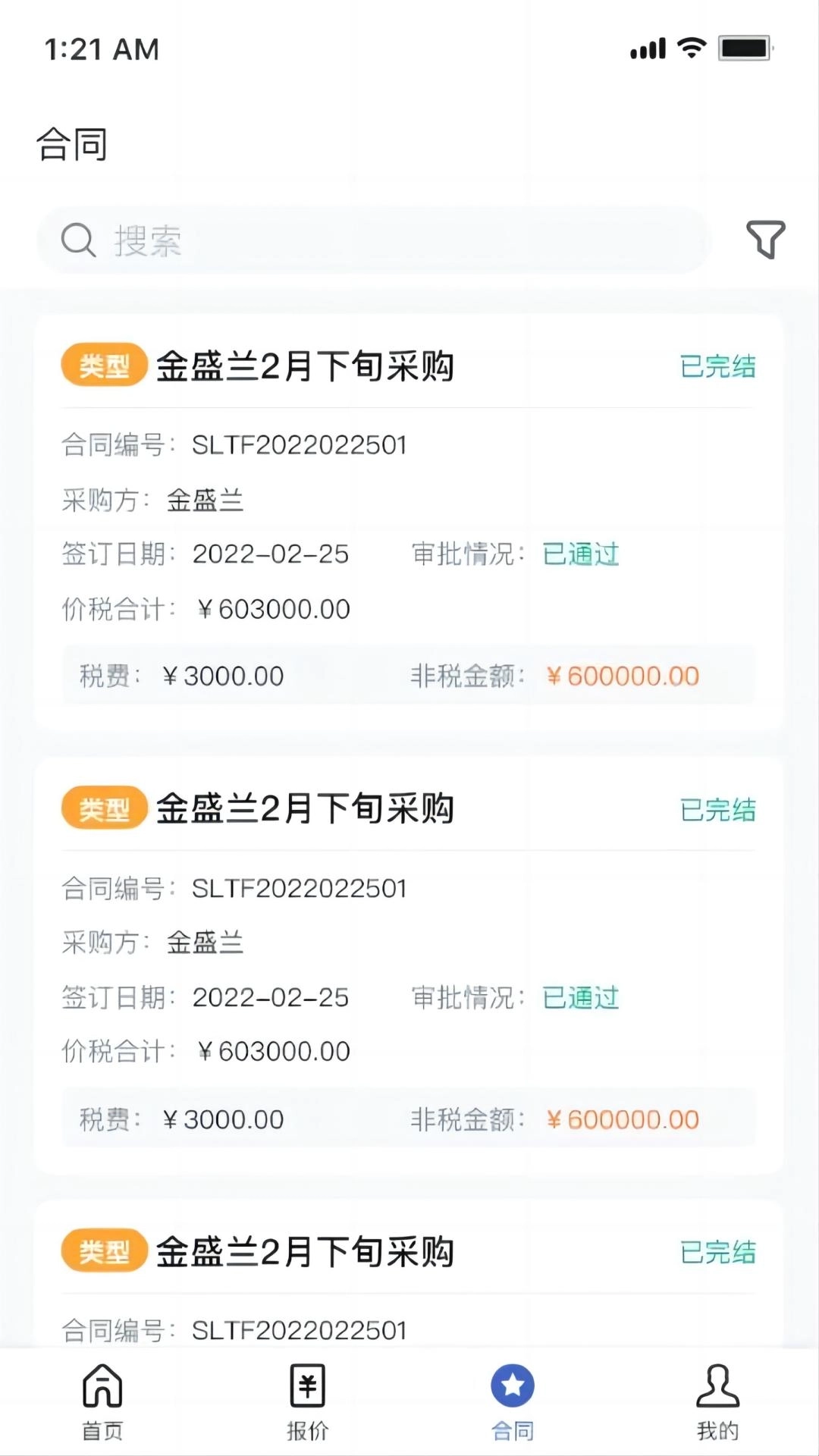
Task: Tap 已完结 status on first contract
Action: click(718, 367)
